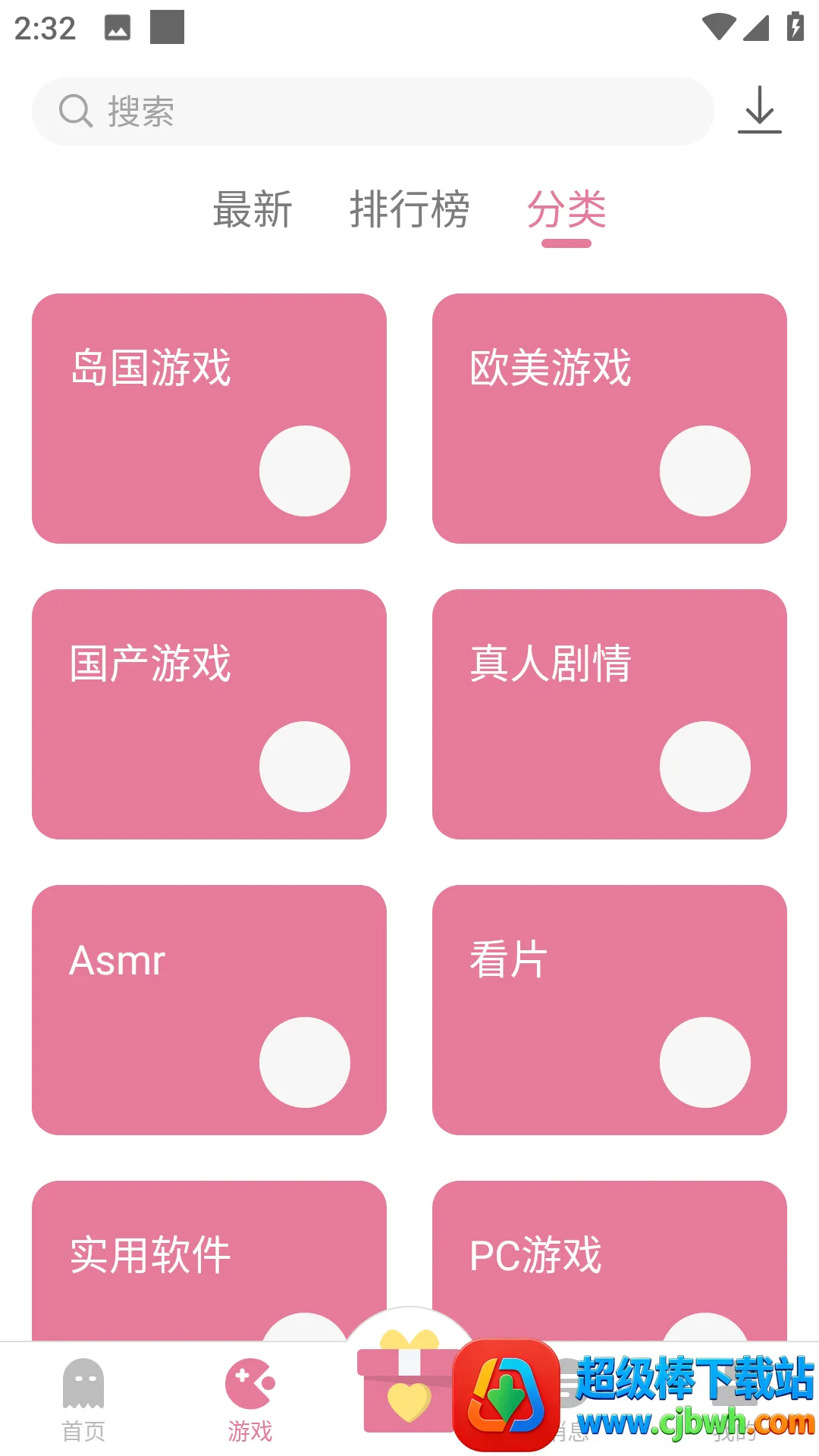
Task: Switch to the 最新 tab
Action: click(253, 210)
